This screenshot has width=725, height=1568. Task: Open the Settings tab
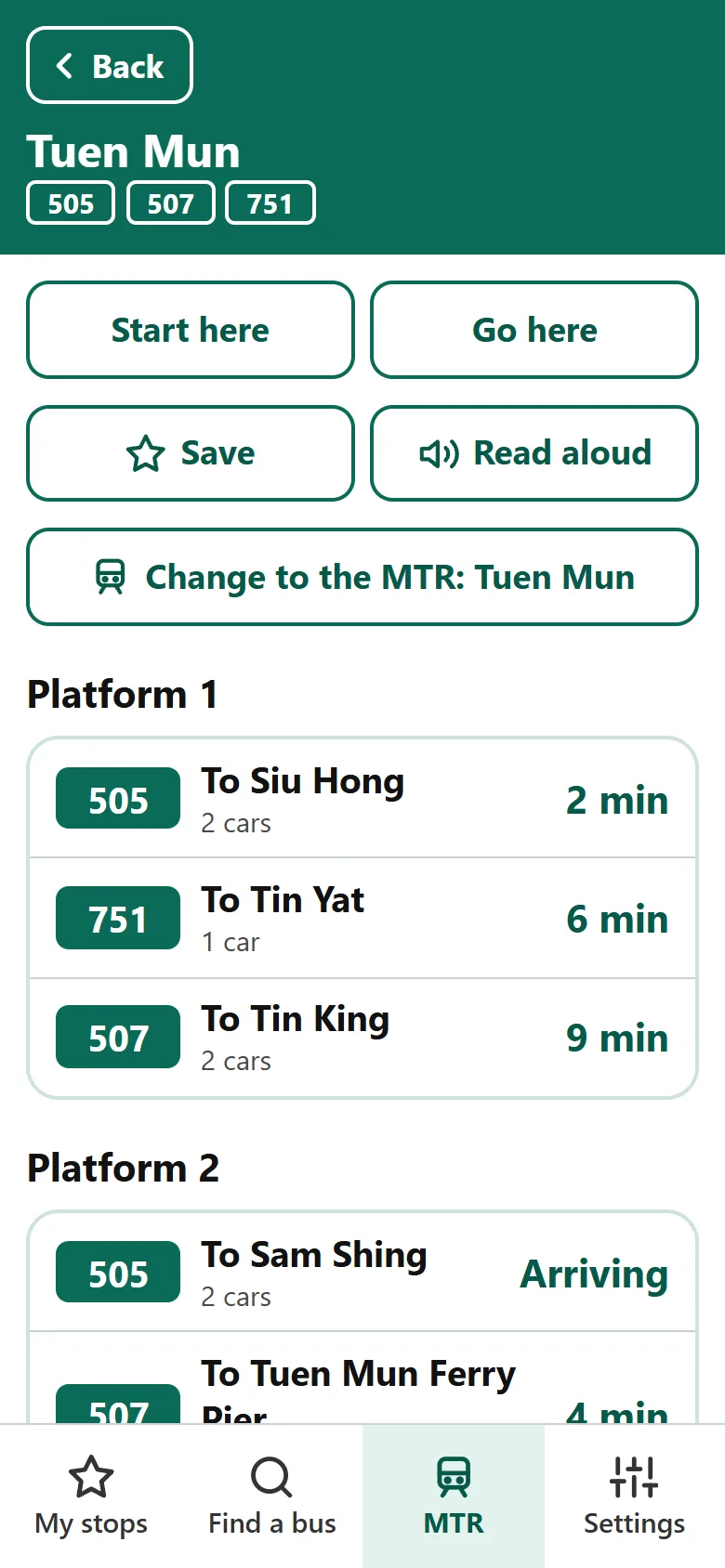[x=635, y=1496]
